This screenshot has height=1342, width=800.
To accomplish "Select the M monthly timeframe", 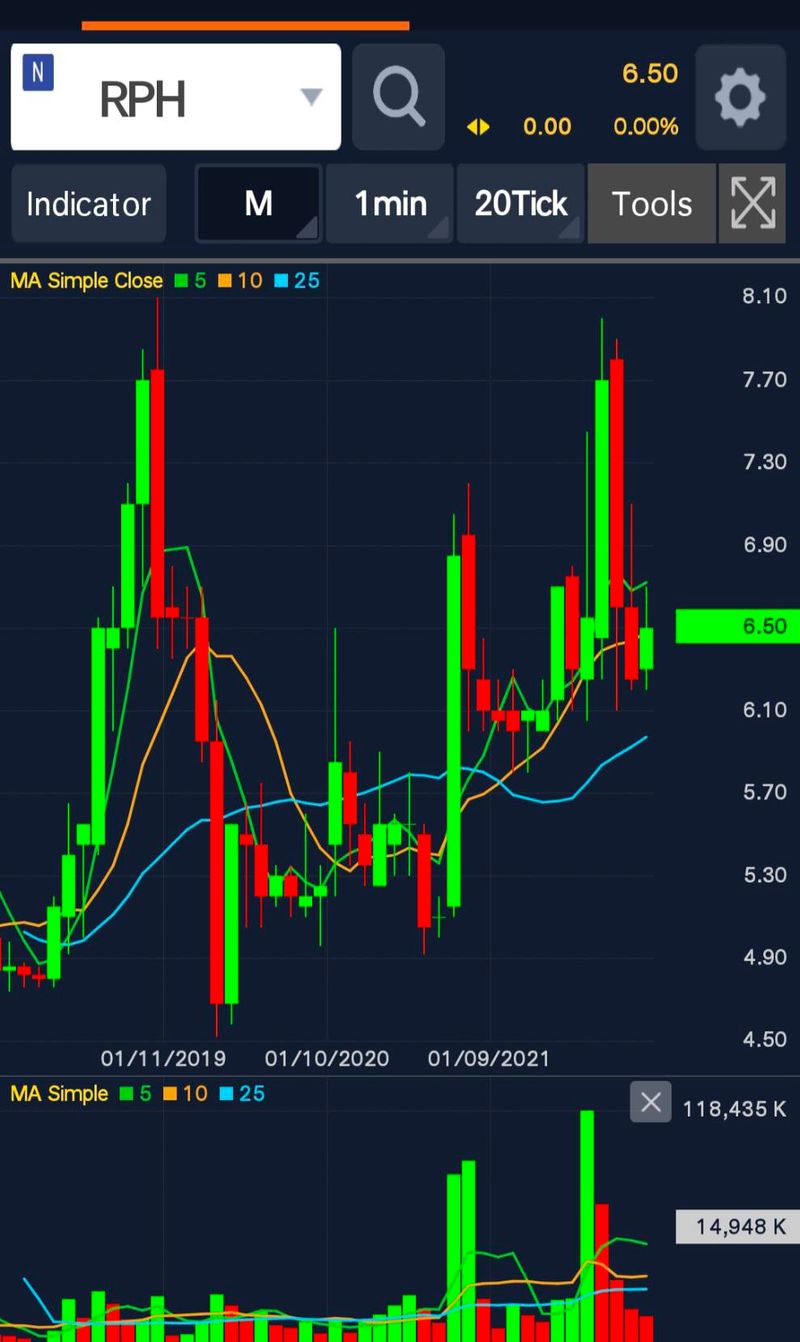I will tap(259, 204).
